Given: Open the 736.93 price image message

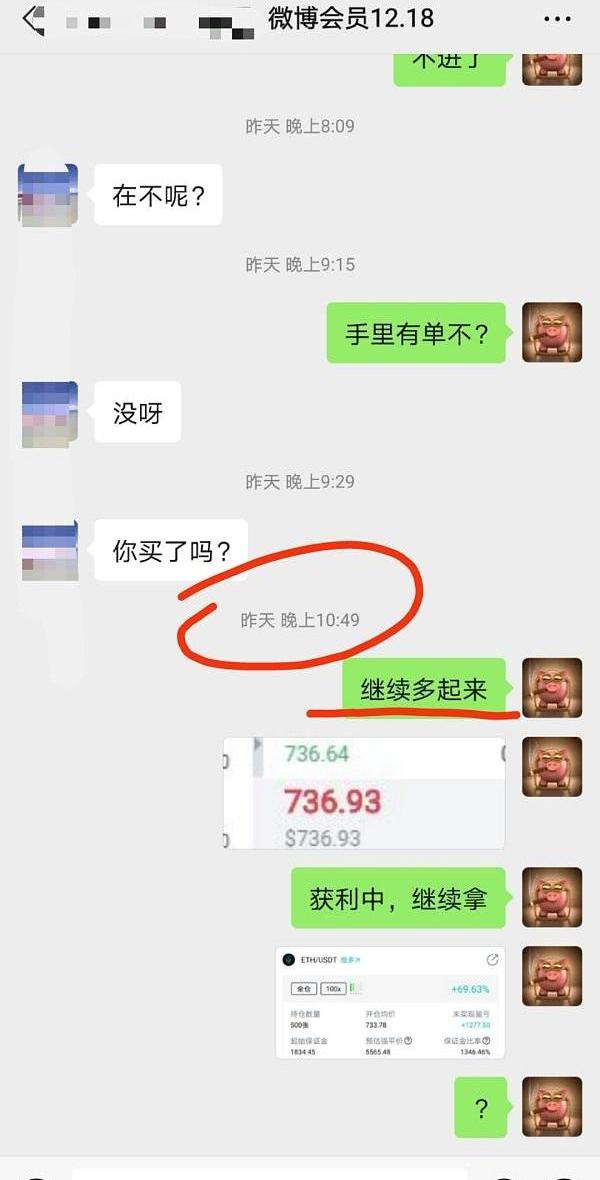Looking at the screenshot, I should pyautogui.click(x=364, y=794).
